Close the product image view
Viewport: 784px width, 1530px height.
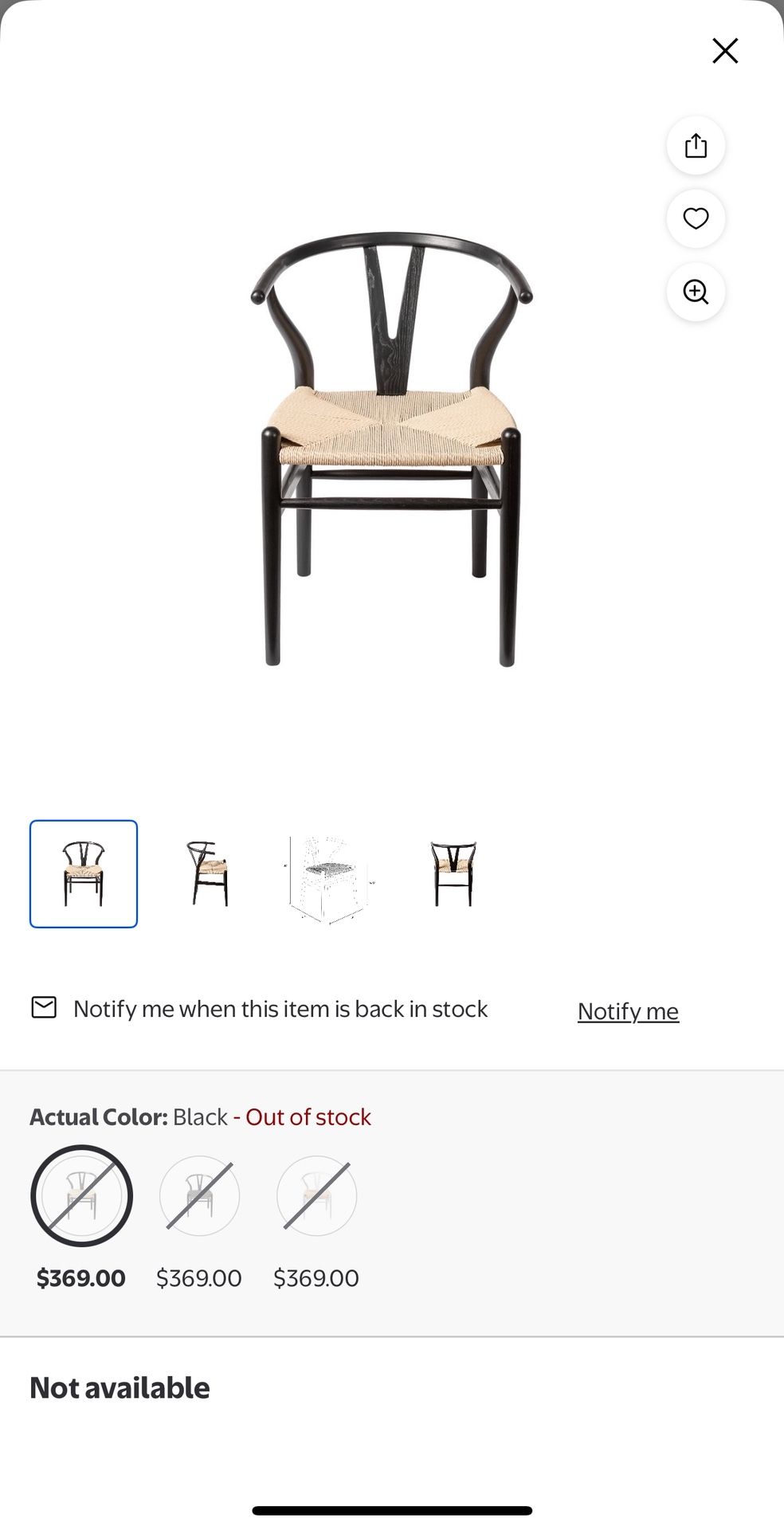pyautogui.click(x=724, y=50)
